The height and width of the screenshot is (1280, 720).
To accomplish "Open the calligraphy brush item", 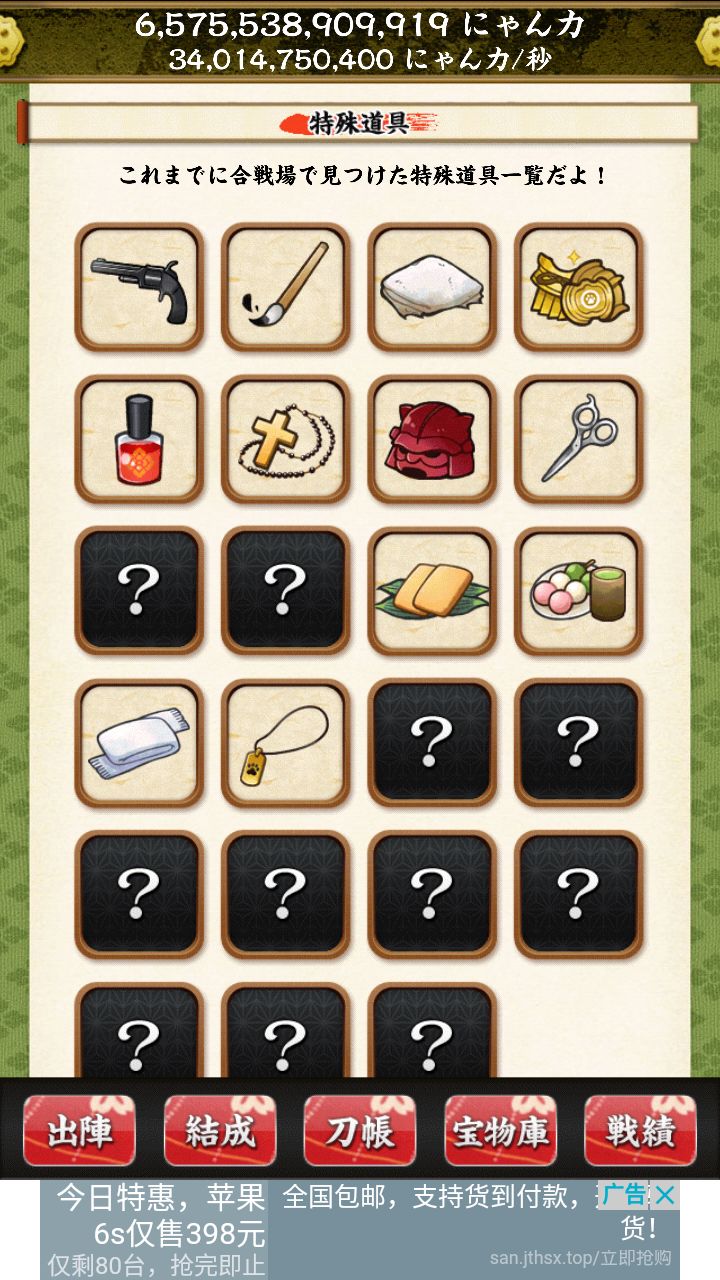I will [285, 287].
